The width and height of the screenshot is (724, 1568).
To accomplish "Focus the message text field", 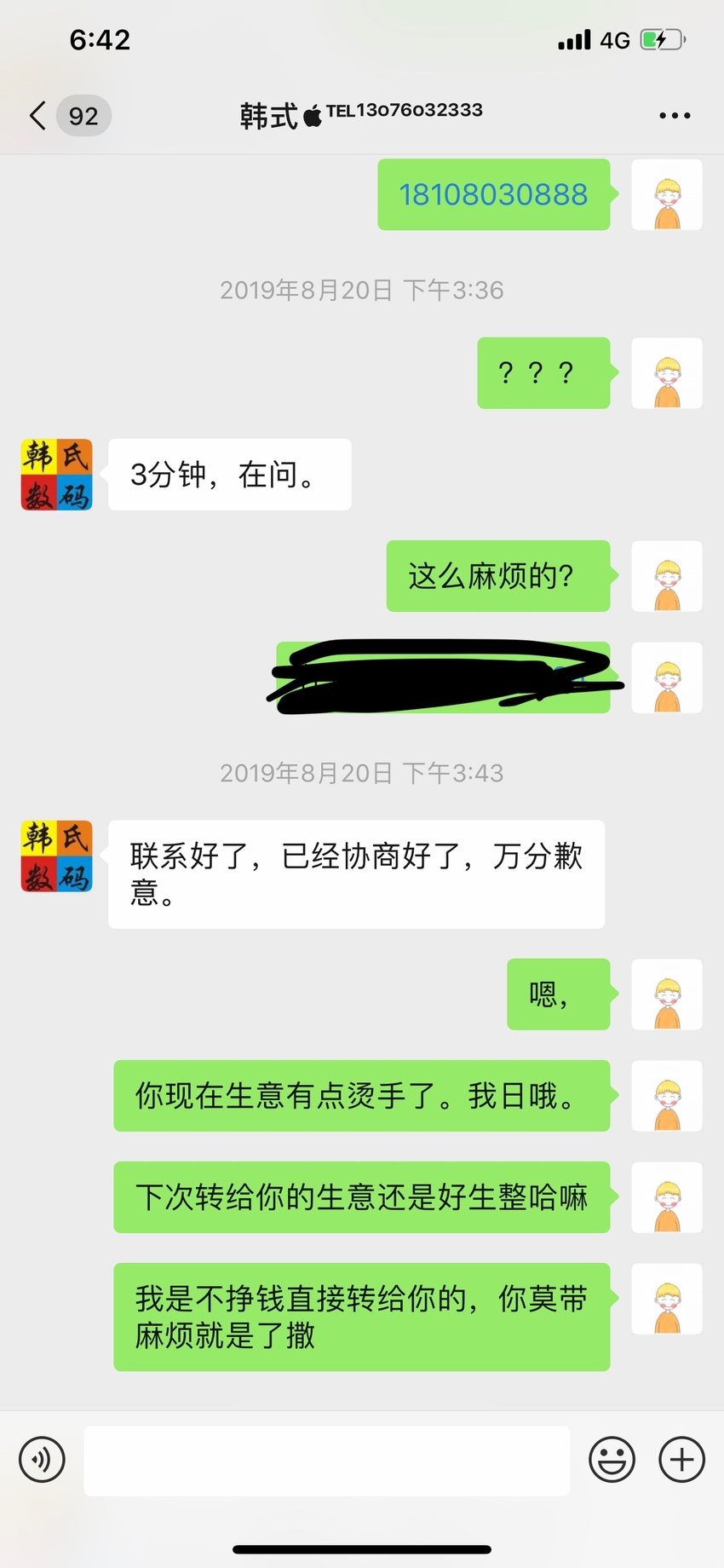I will click(x=326, y=1460).
